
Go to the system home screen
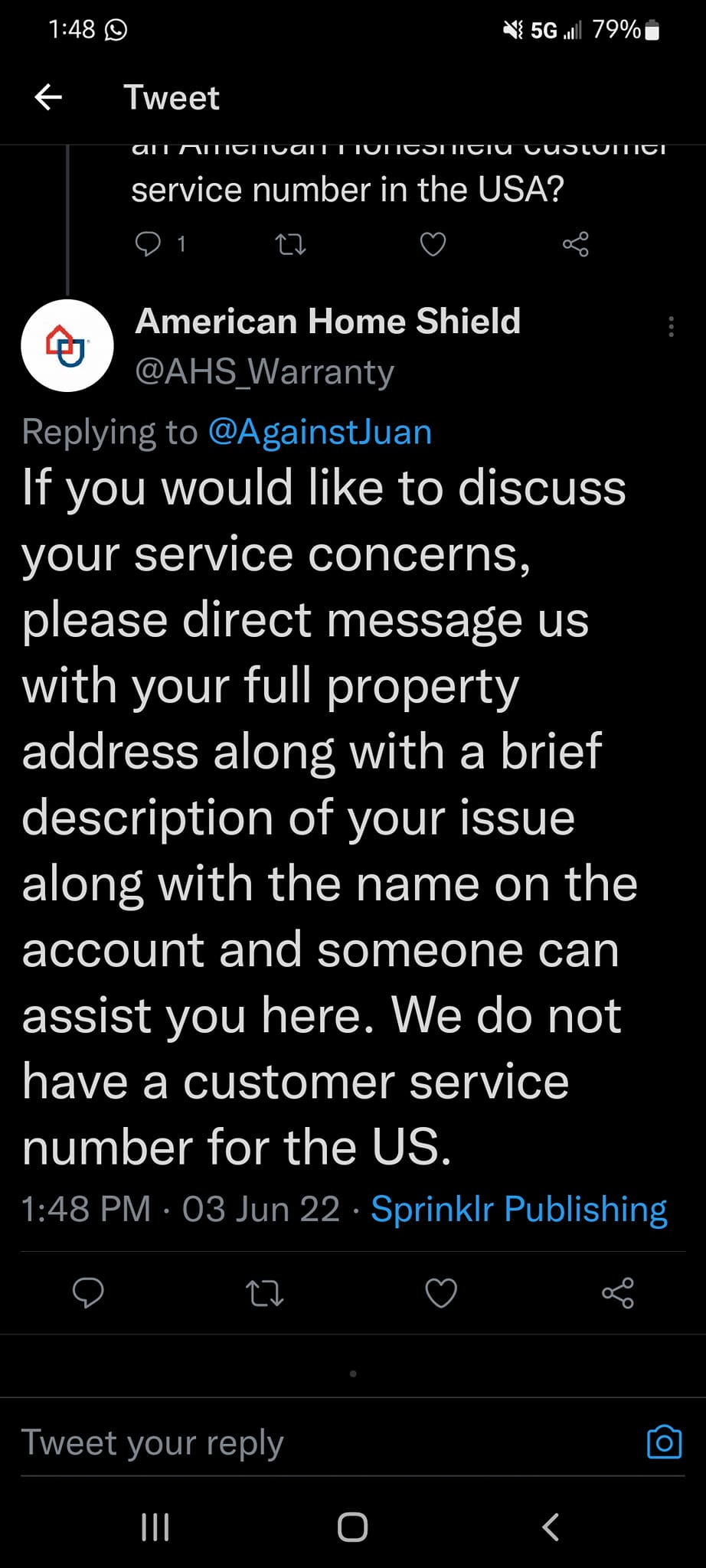pyautogui.click(x=352, y=1527)
